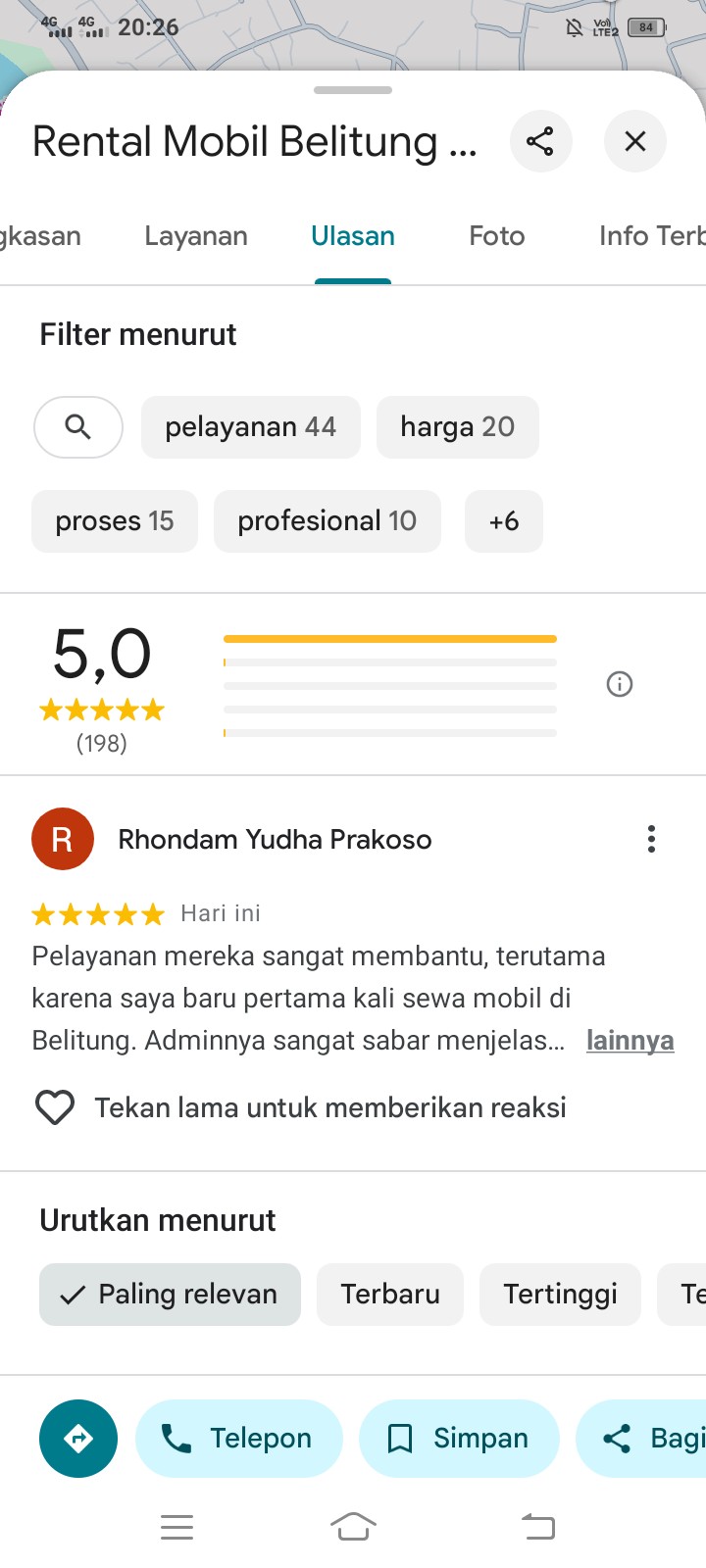Viewport: 706px width, 1568px height.
Task: Tap the heart to react to Rhondam's review
Action: point(55,1107)
